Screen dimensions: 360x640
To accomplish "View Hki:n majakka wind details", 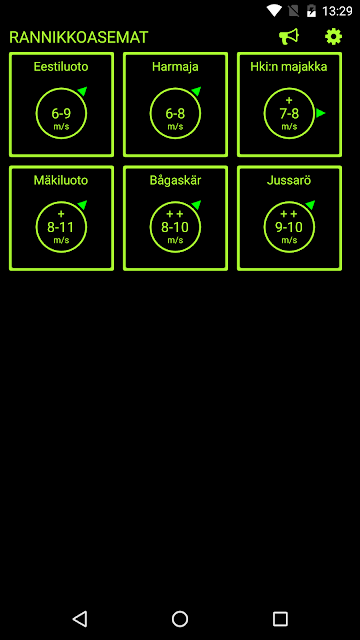I will pos(289,104).
